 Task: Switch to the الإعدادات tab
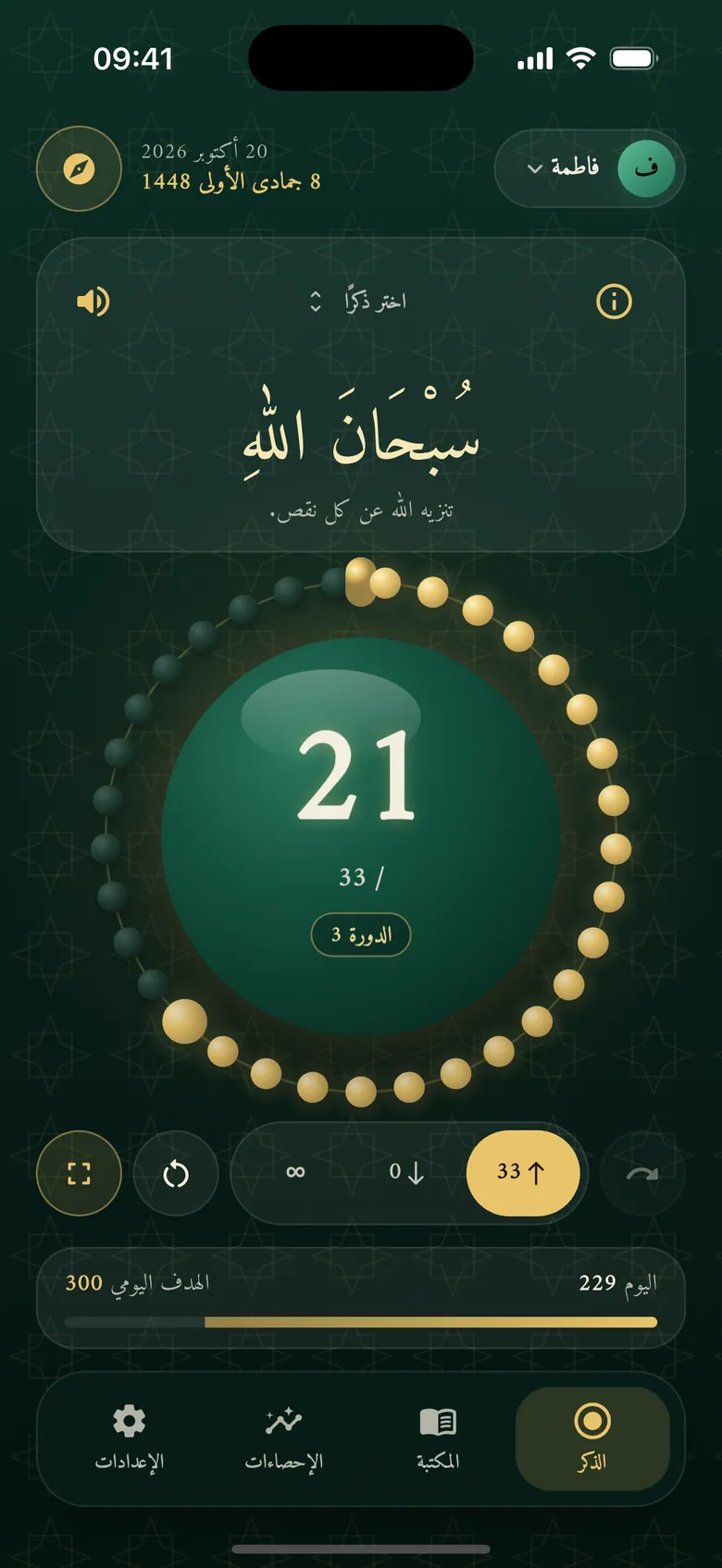tap(130, 1438)
